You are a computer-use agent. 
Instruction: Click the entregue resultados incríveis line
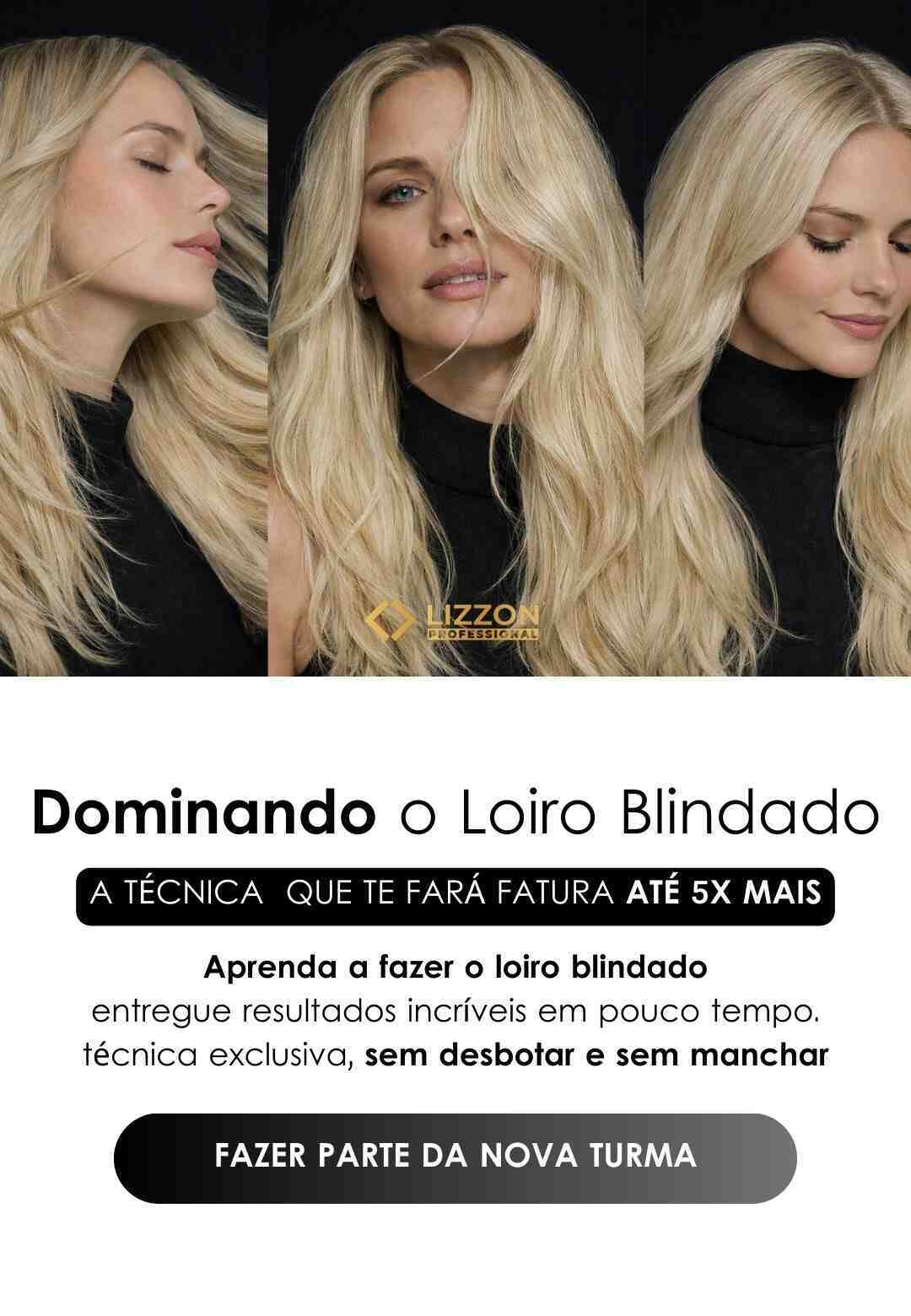point(455,1012)
